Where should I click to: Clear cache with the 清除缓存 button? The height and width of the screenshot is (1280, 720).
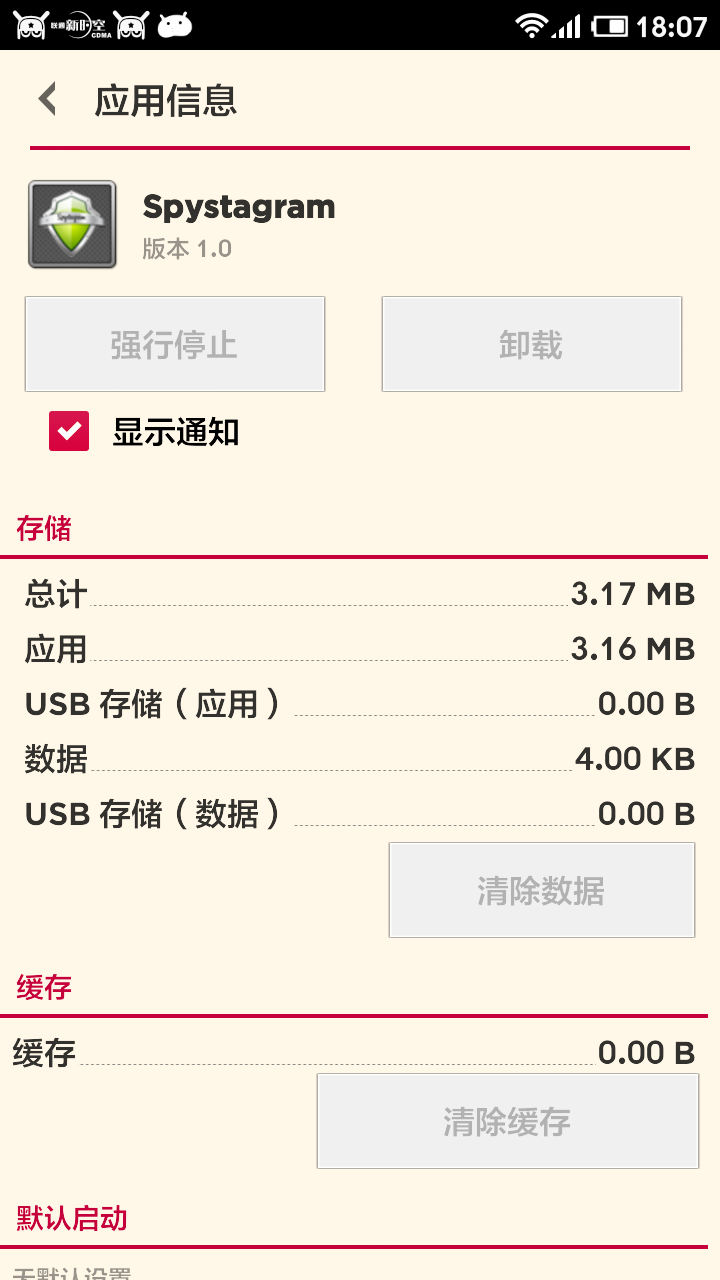[507, 1121]
